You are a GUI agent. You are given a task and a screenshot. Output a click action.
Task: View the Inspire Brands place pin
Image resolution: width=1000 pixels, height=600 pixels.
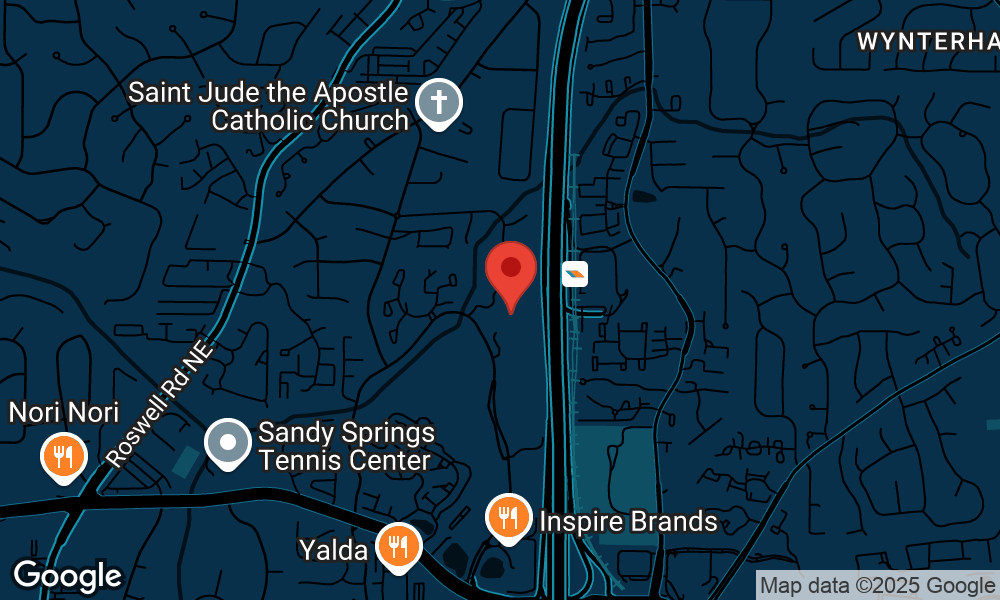coord(509,517)
